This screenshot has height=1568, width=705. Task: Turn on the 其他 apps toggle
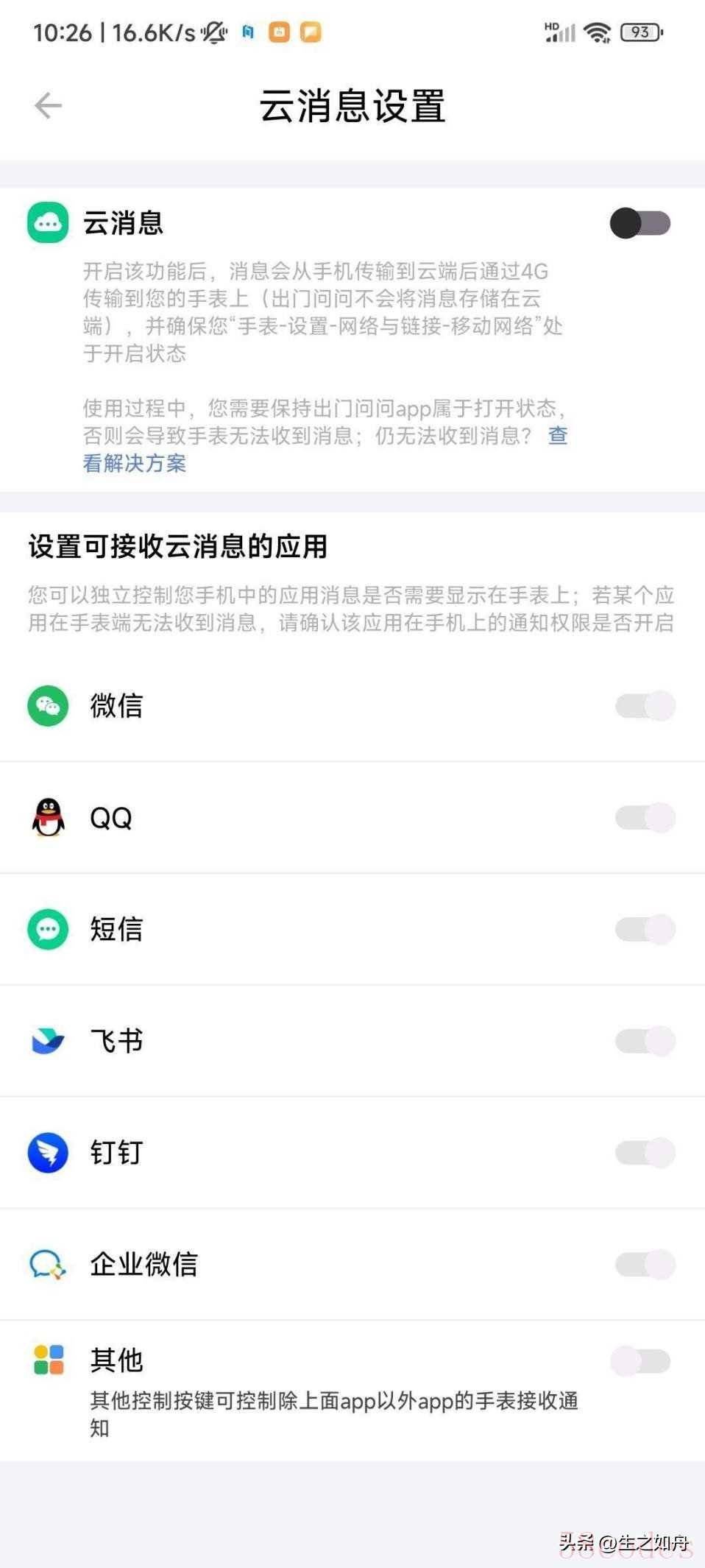point(640,1362)
